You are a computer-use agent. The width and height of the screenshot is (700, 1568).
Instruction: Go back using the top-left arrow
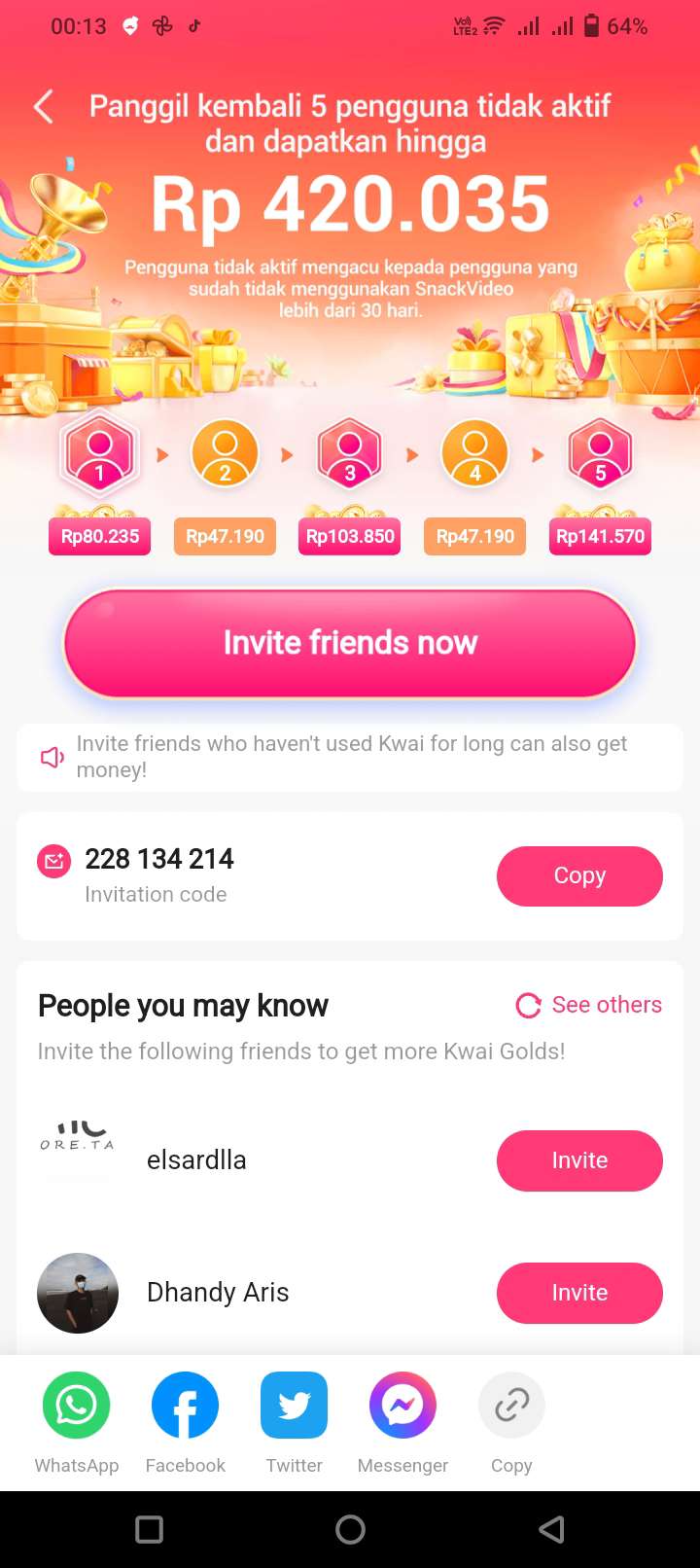click(x=43, y=106)
